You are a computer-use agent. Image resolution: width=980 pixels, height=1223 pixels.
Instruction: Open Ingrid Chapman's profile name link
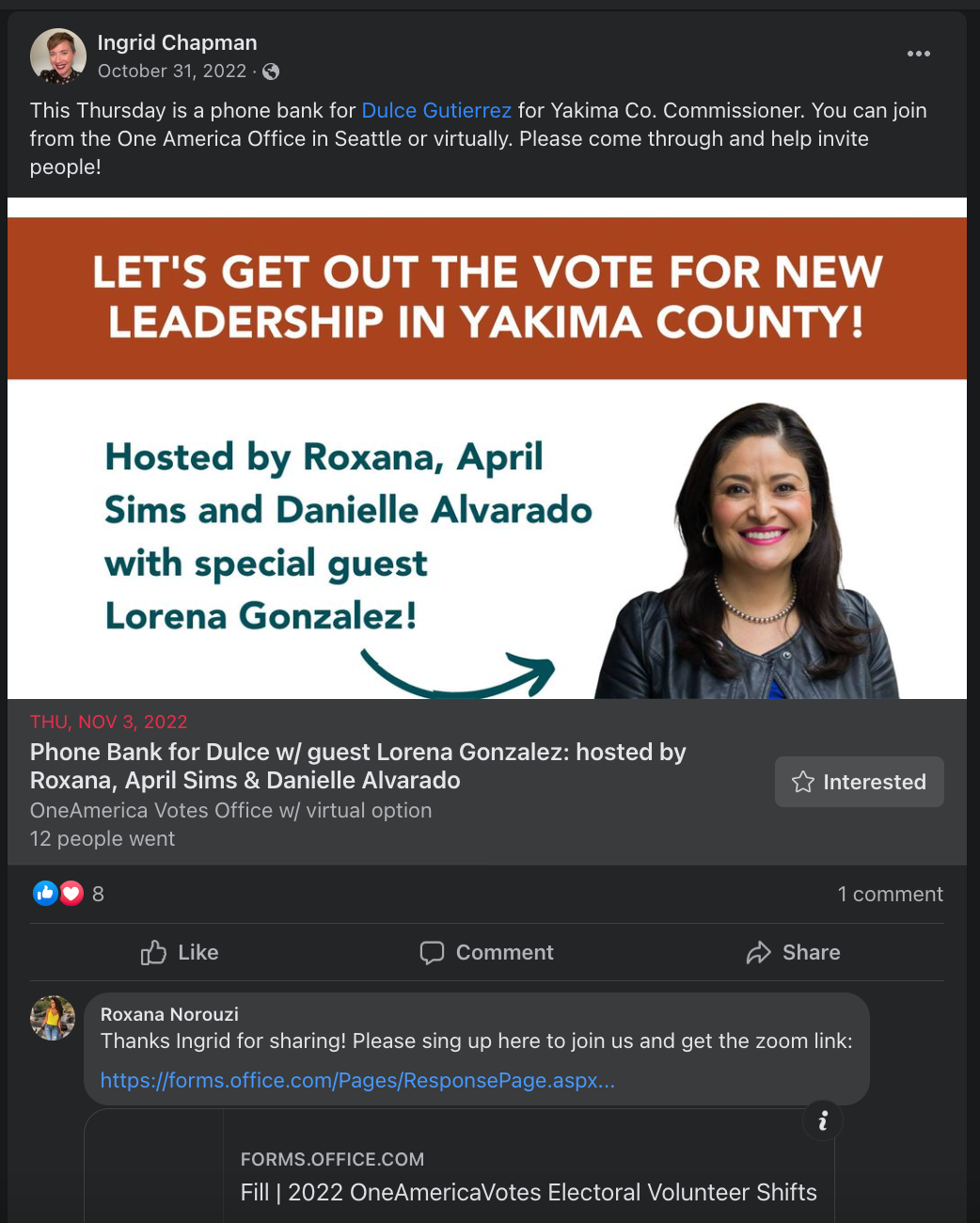point(177,42)
